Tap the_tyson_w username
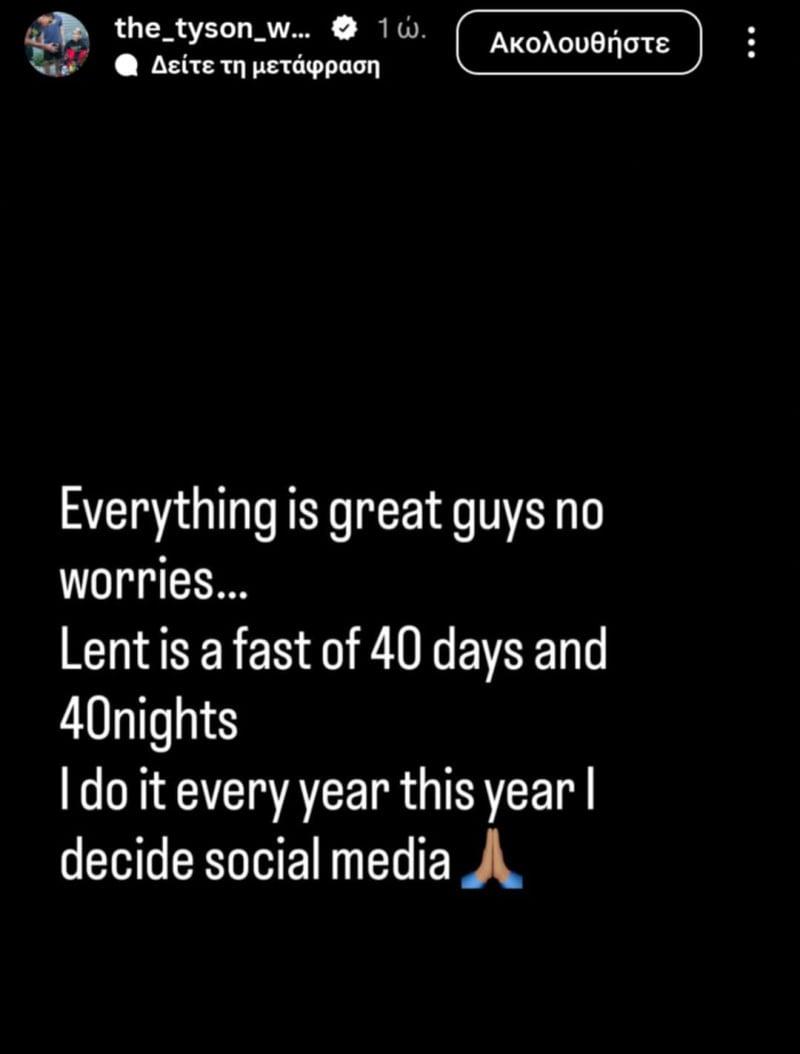Viewport: 800px width, 1054px height. 214,28
